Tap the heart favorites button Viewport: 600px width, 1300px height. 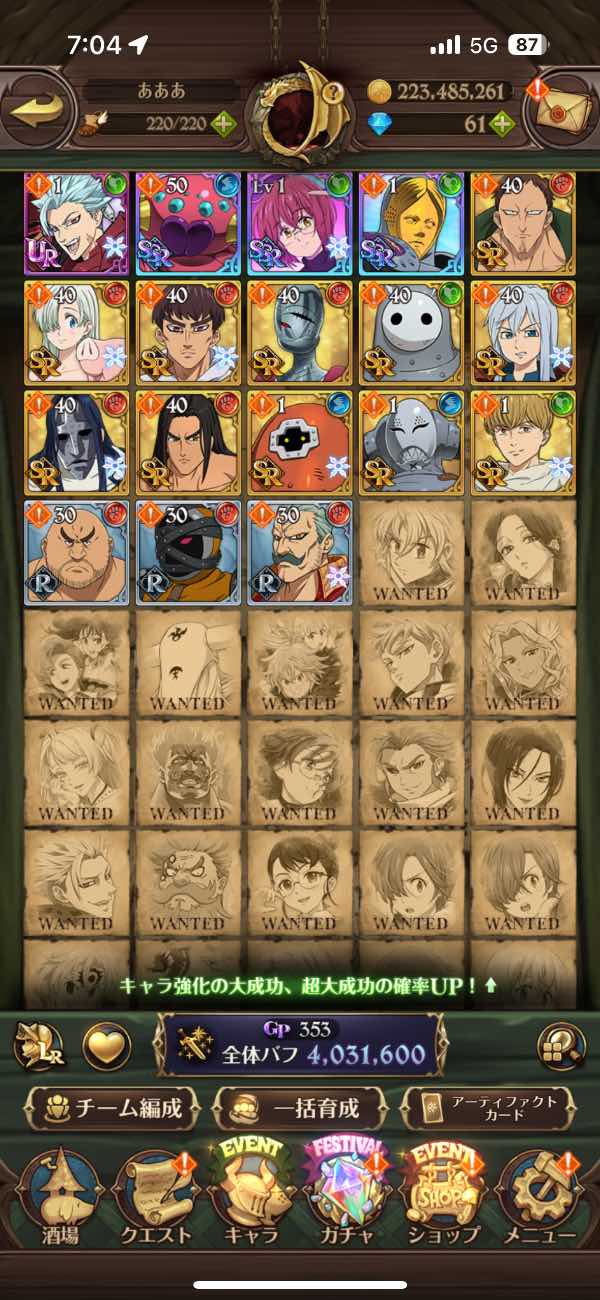107,1045
